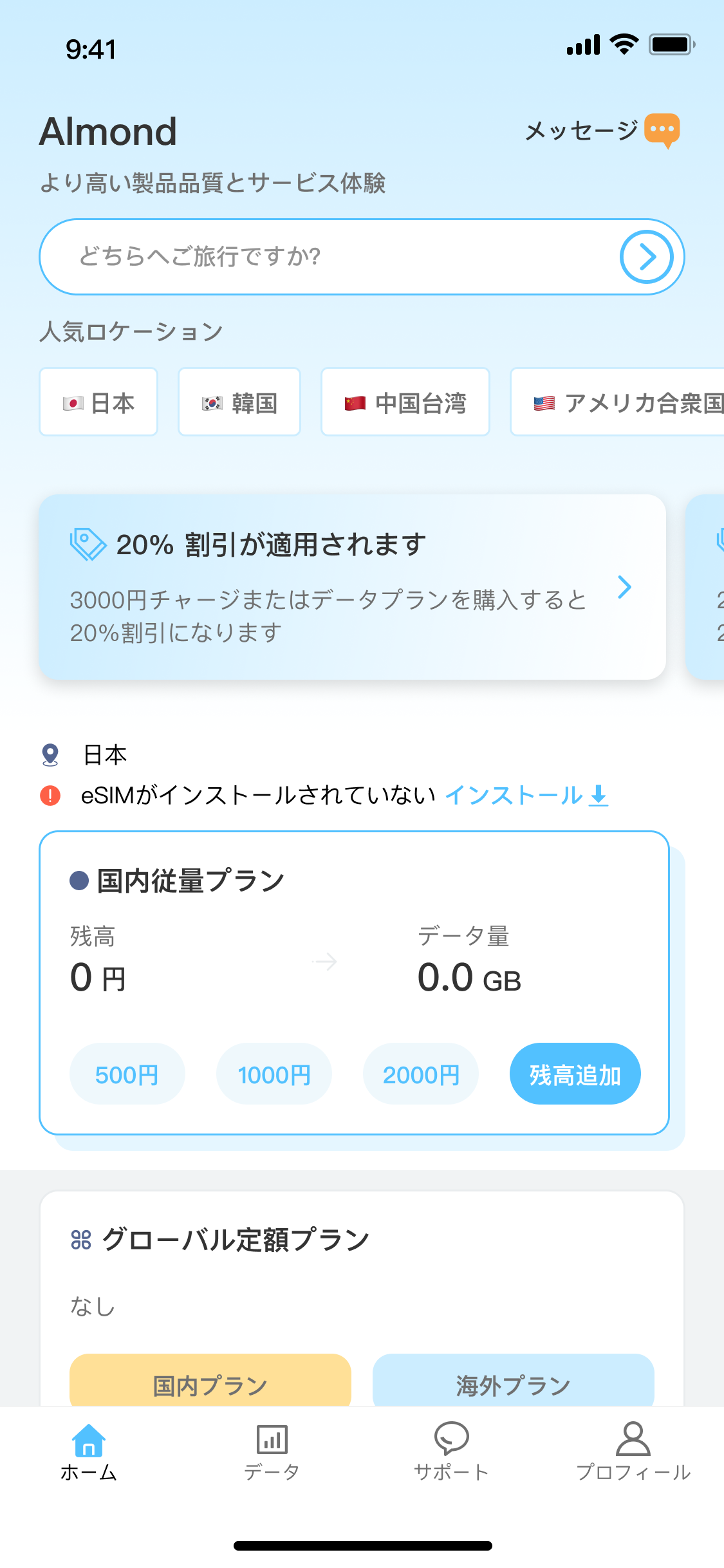Open the 海外プラン button

point(513,1384)
